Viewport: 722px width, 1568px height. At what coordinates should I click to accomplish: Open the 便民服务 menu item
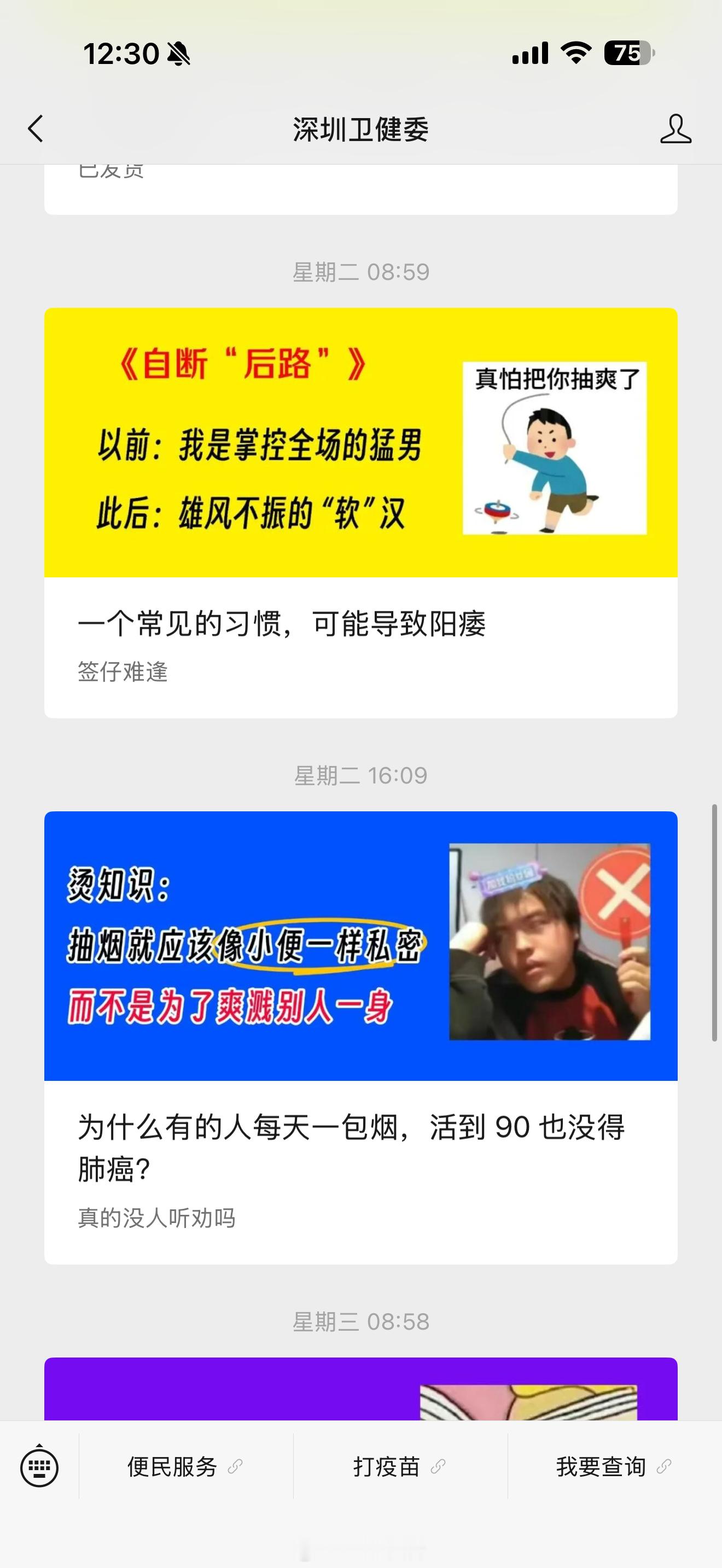[x=171, y=1467]
